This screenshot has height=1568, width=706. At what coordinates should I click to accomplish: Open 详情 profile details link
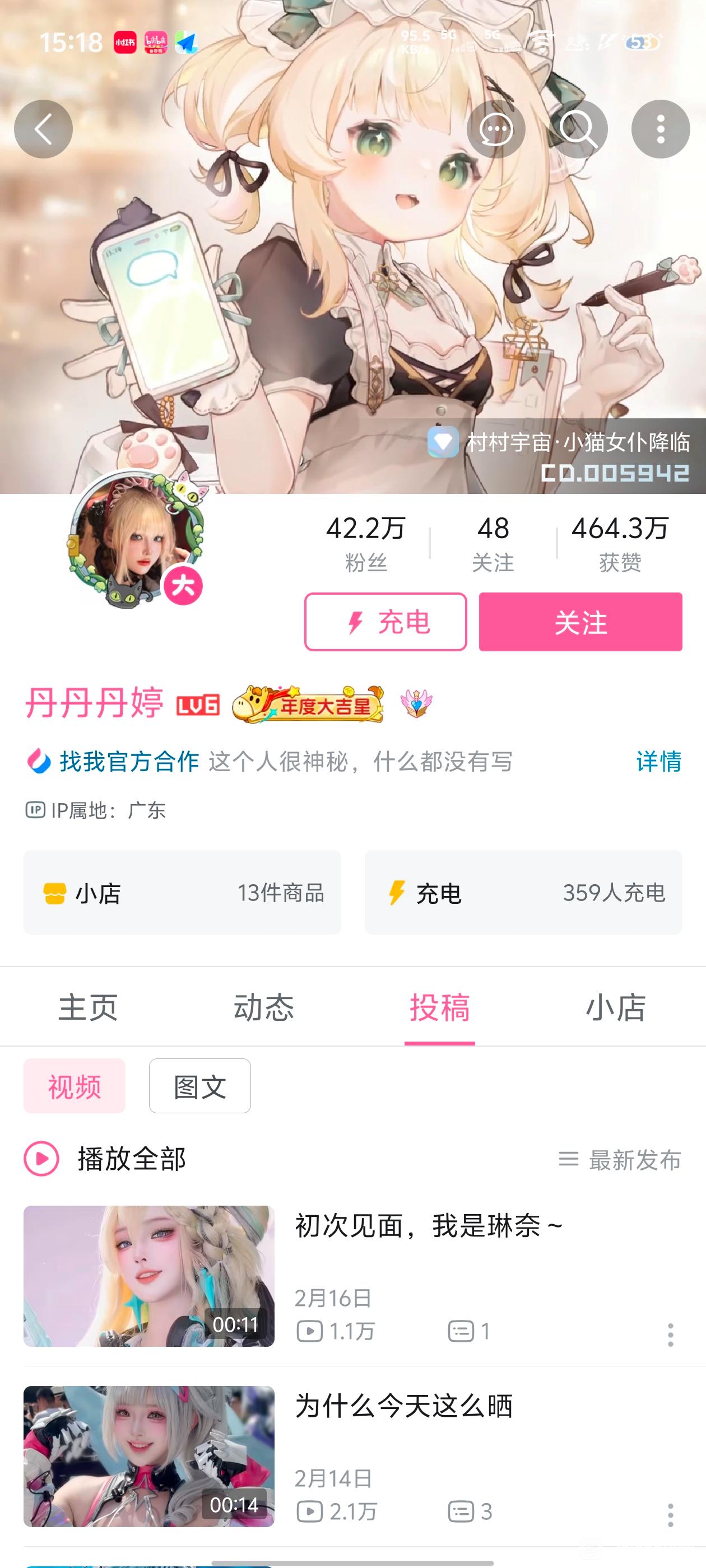(x=658, y=762)
